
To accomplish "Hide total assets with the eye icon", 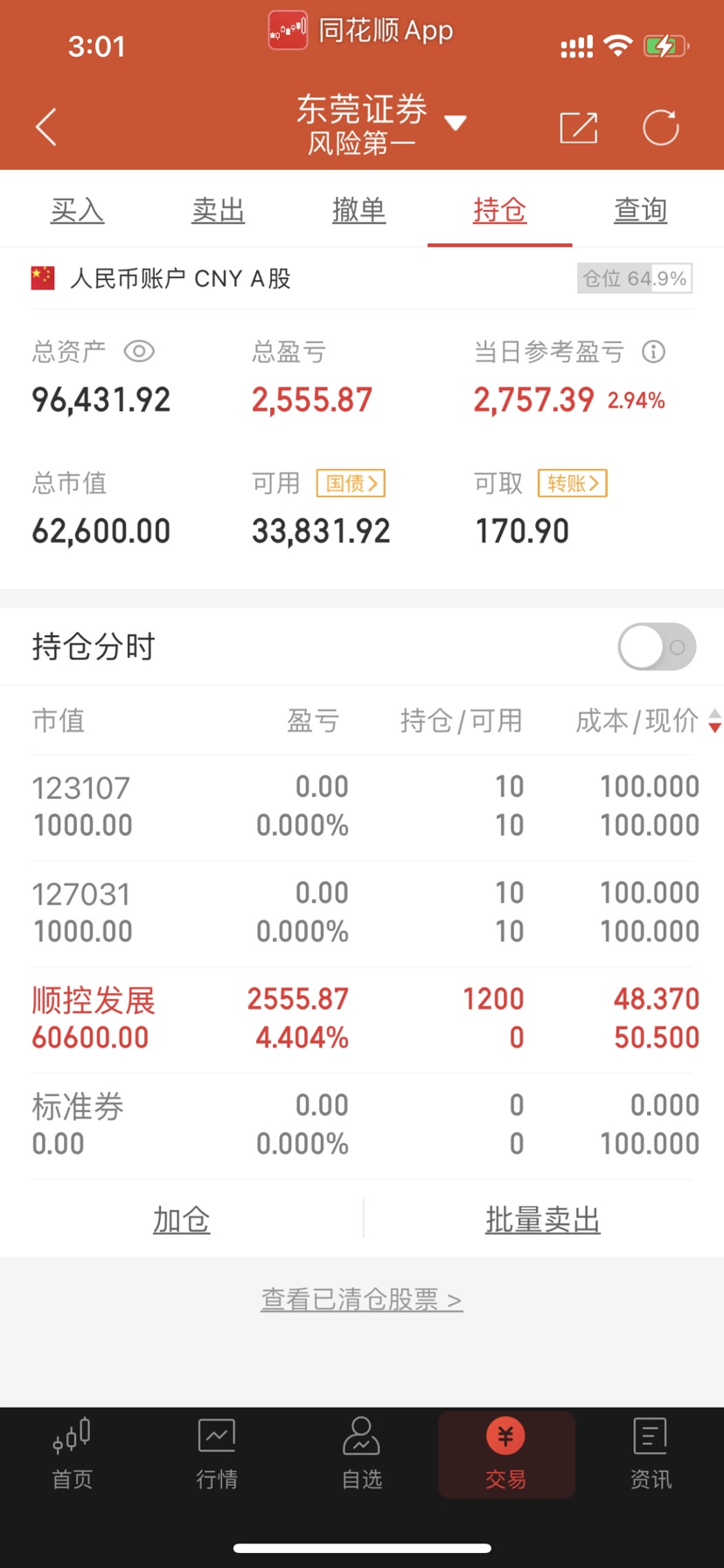I will [x=139, y=352].
